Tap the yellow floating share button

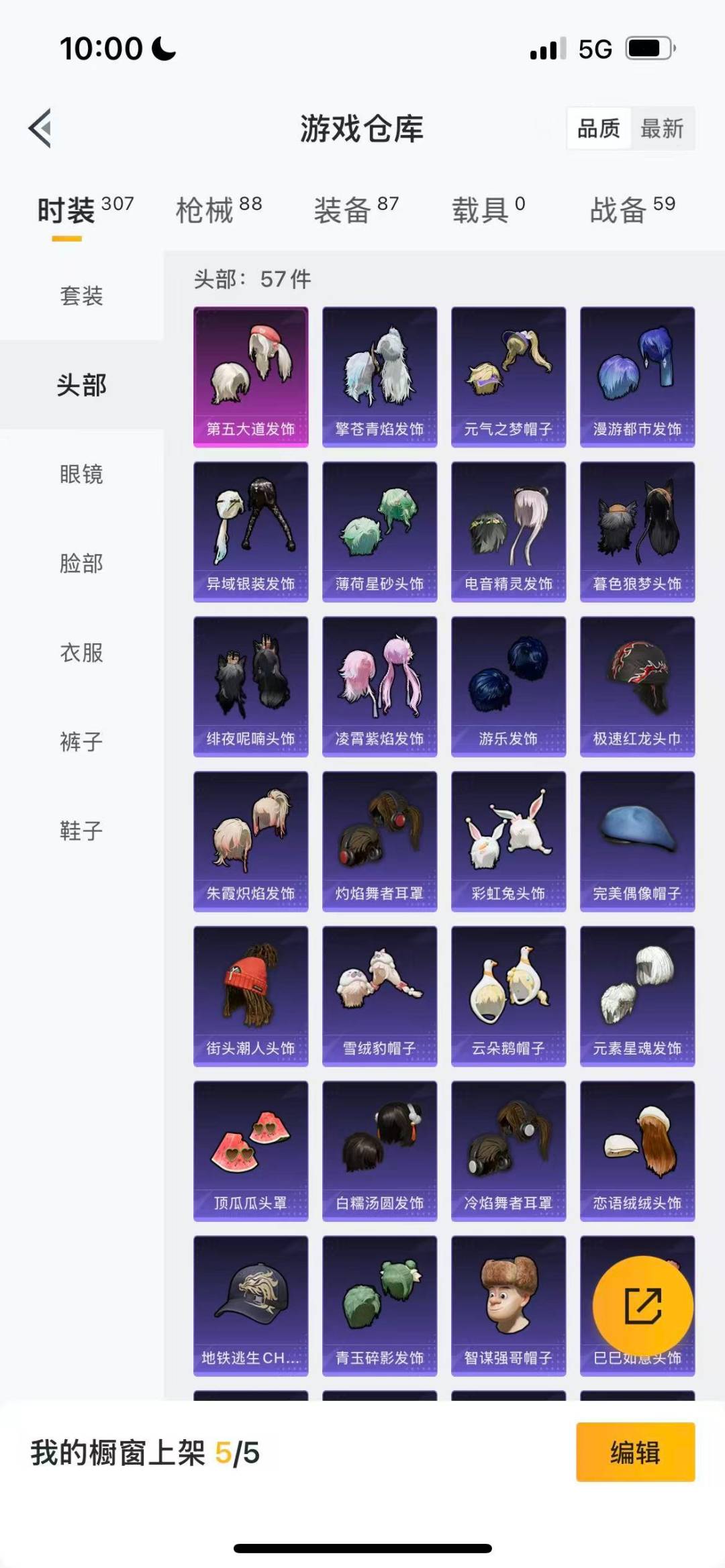642,1305
